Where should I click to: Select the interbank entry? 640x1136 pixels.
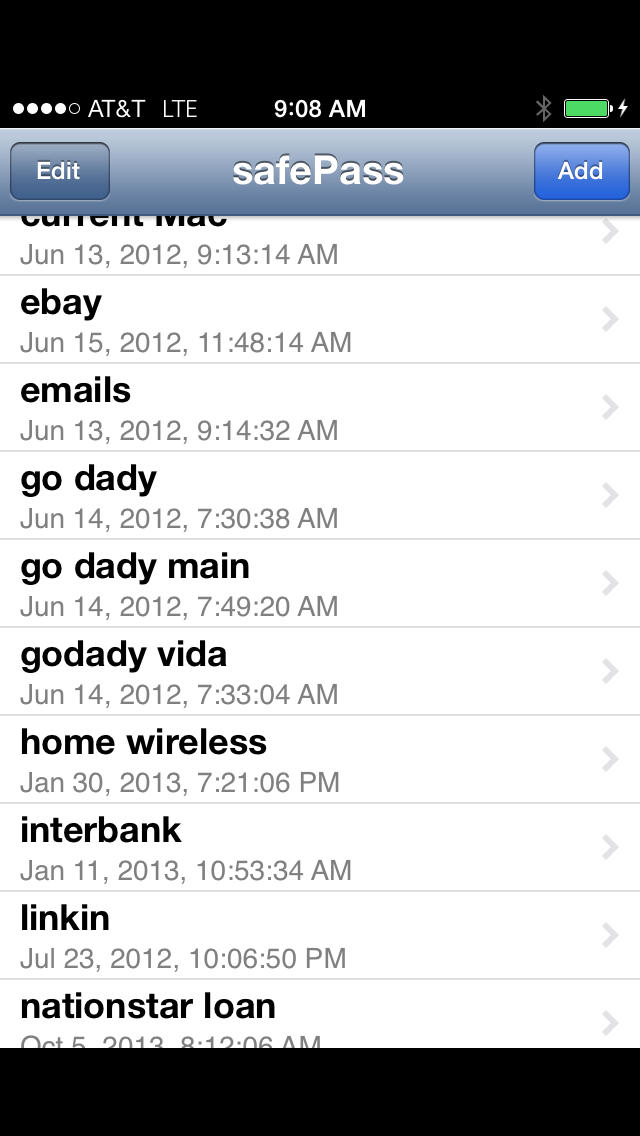320,848
